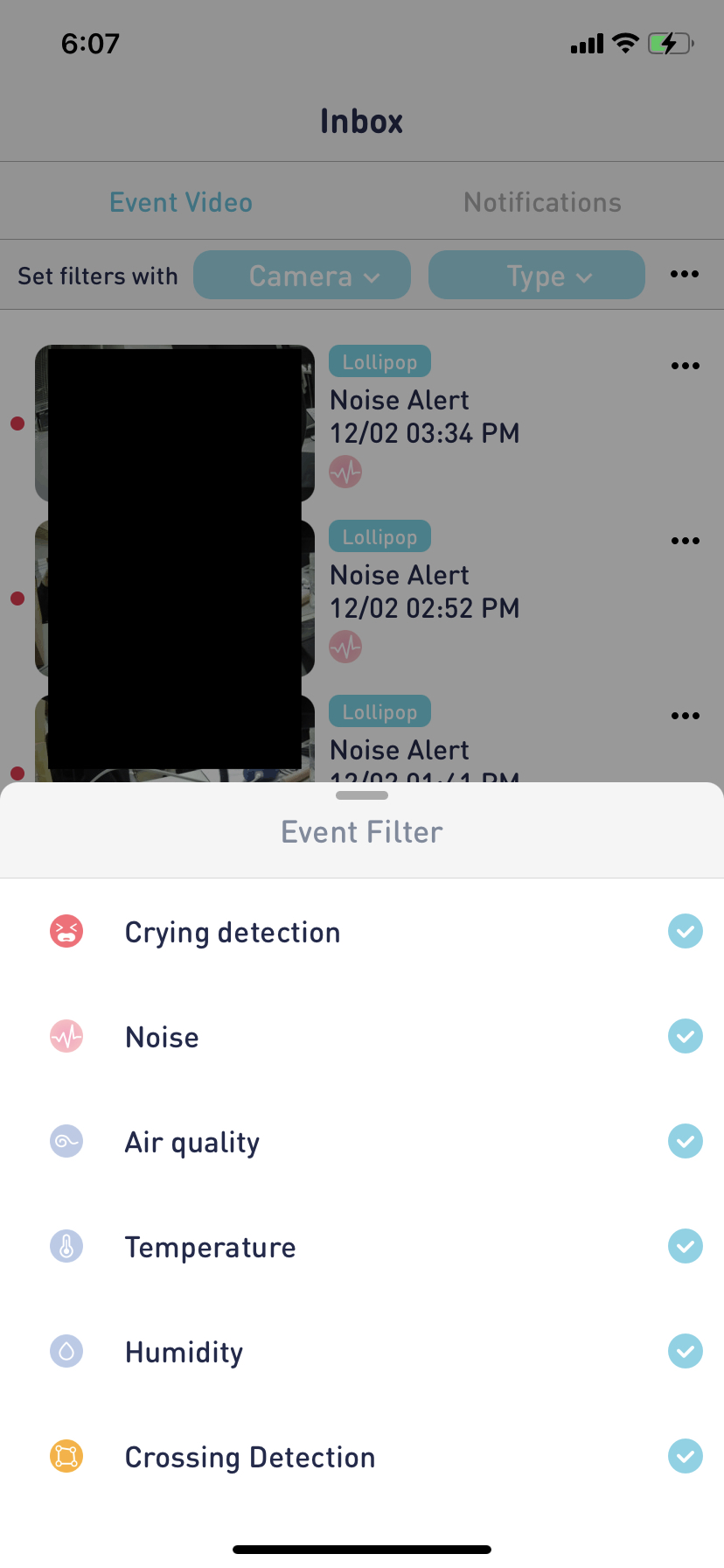724x1568 pixels.
Task: Open the Type filter dropdown
Action: click(x=537, y=275)
